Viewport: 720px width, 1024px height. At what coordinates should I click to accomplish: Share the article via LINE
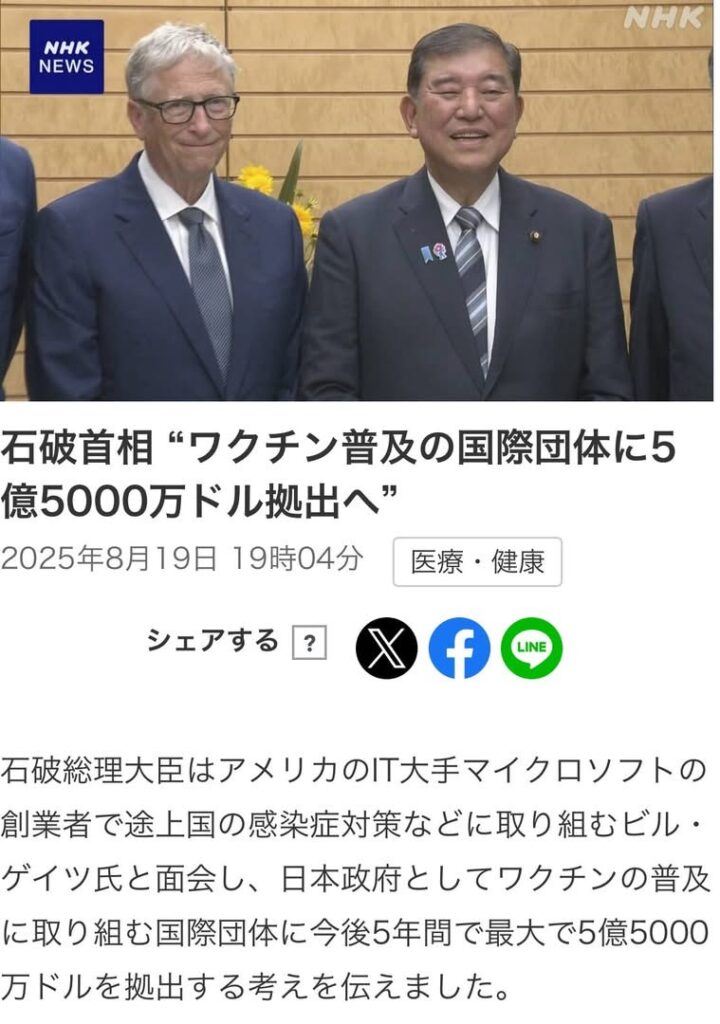click(x=531, y=648)
